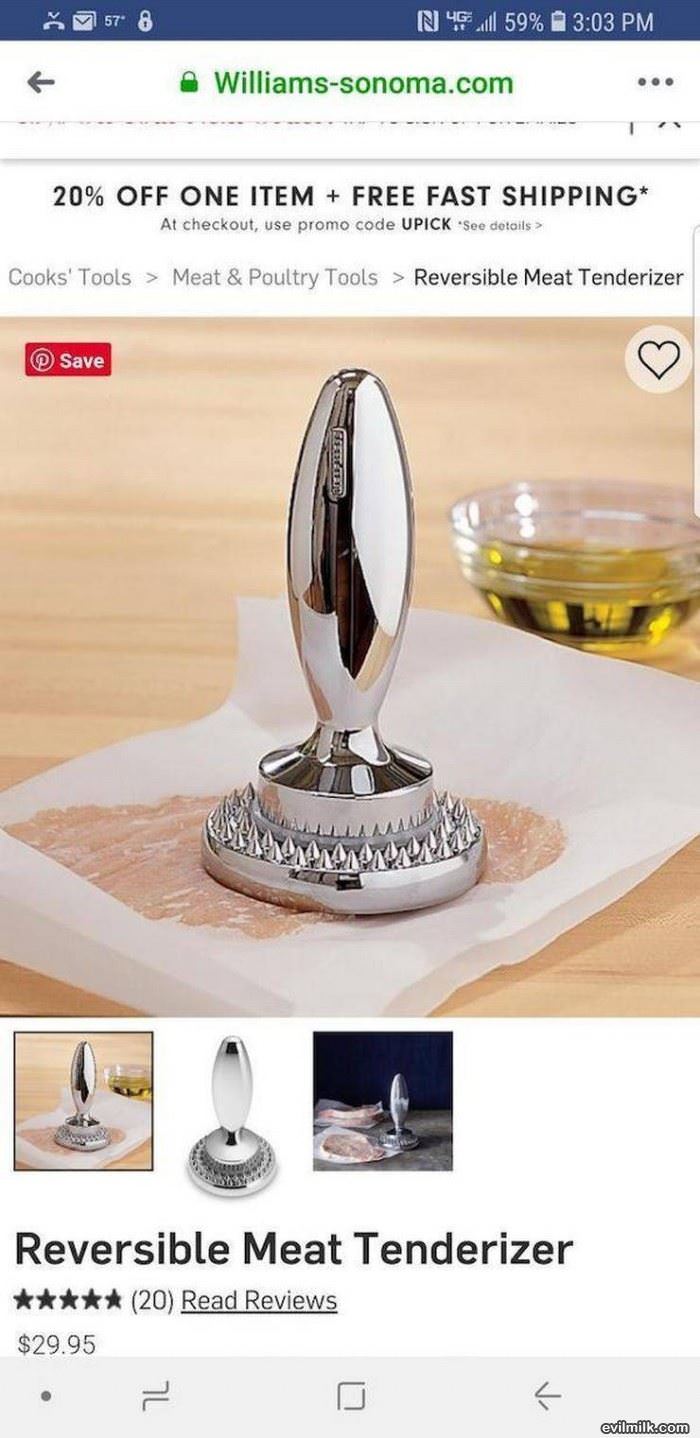The image size is (700, 1438).
Task: Go to Cooks' Tools breadcrumb
Action: [x=70, y=277]
